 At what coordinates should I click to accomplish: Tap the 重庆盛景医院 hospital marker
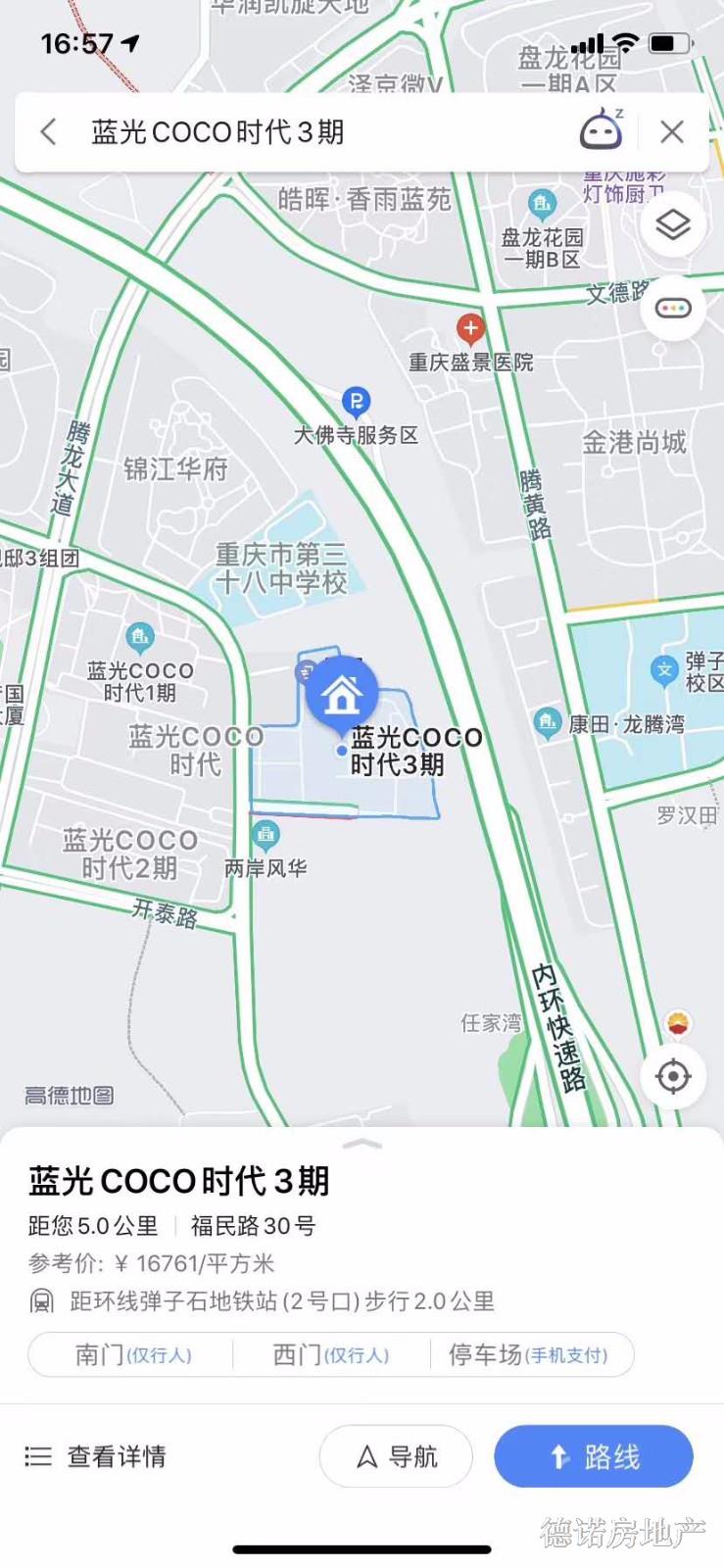click(x=470, y=329)
